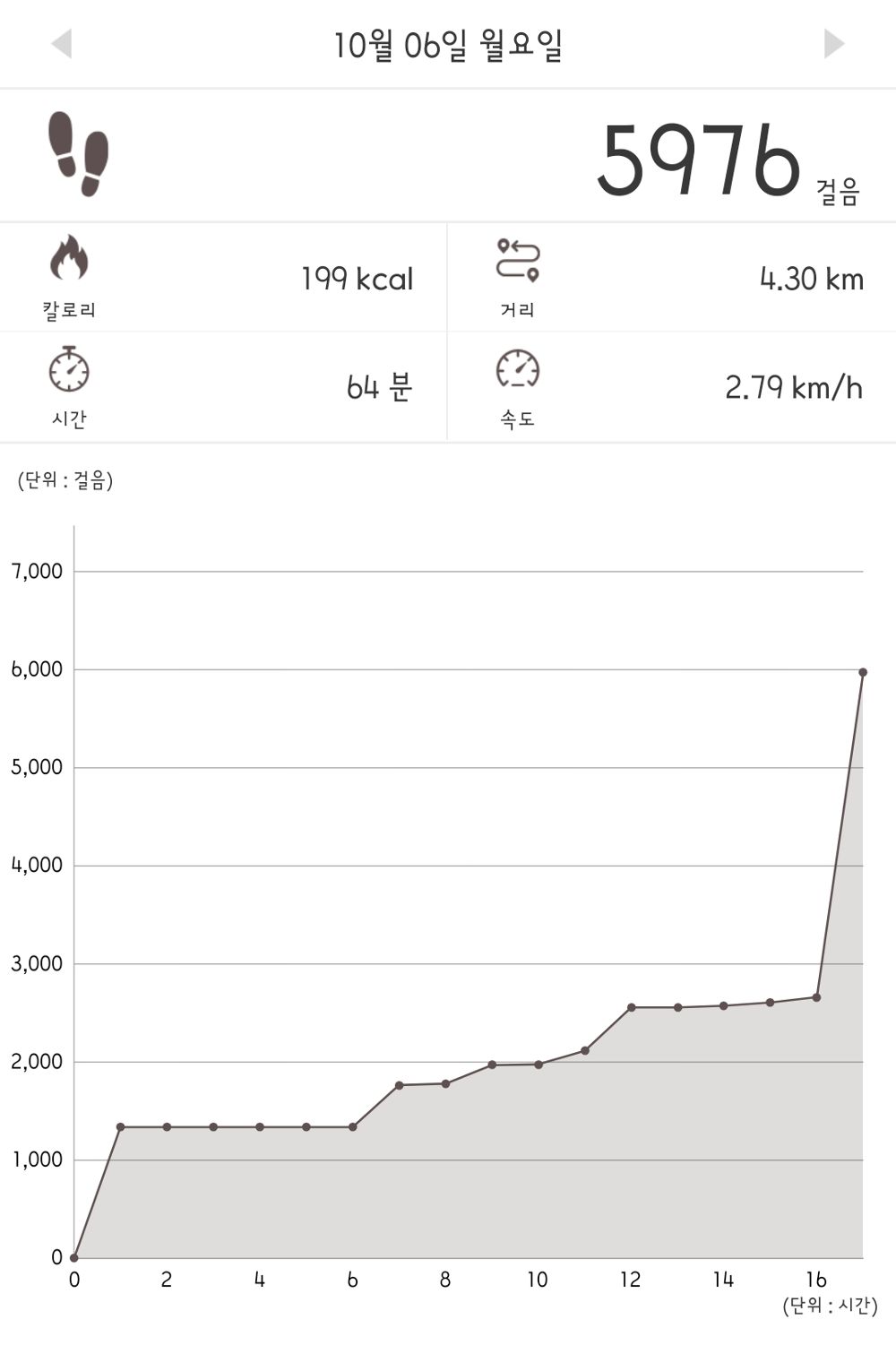The image size is (896, 1345).
Task: Go to the previous day's step record
Action: tap(62, 43)
